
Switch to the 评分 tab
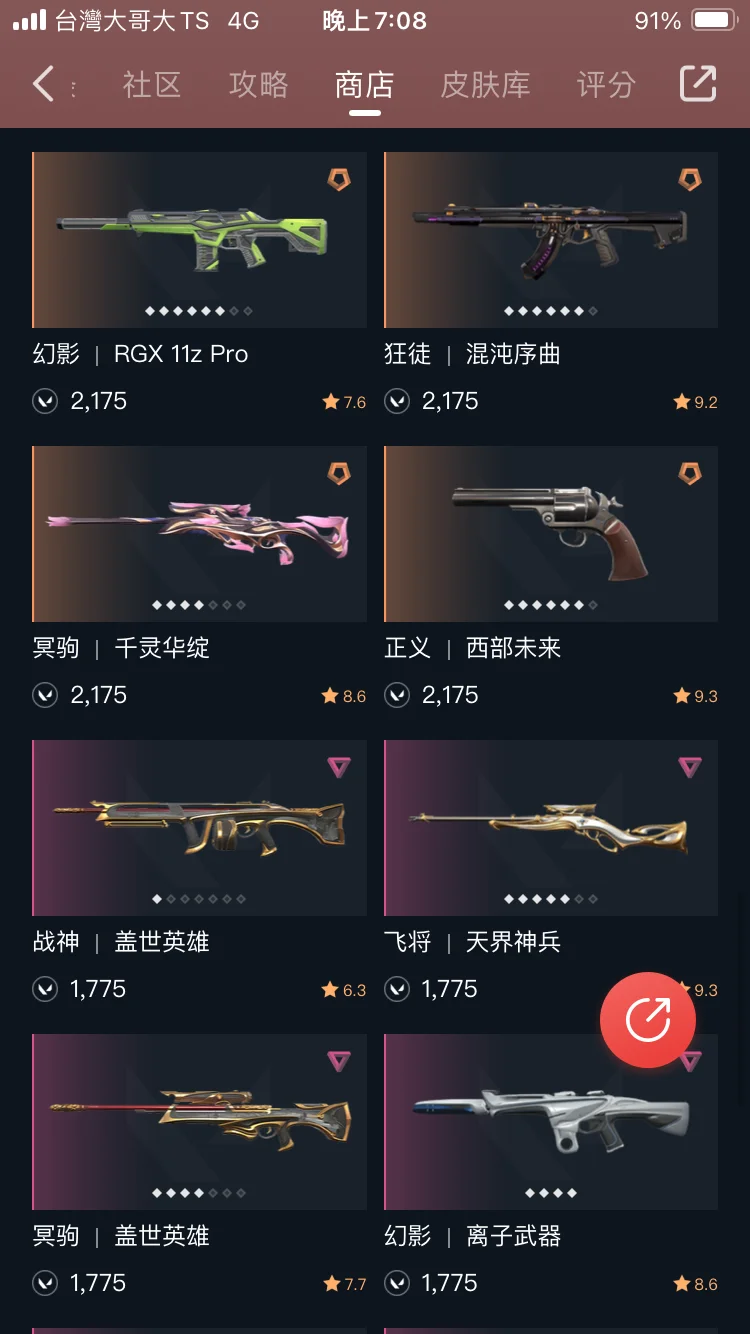coord(605,85)
